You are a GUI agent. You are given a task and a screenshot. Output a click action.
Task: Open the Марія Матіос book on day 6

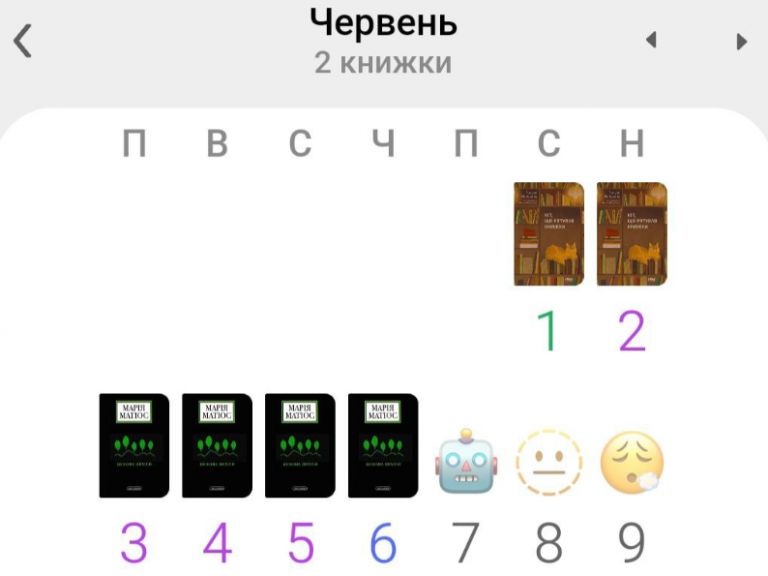coord(383,445)
